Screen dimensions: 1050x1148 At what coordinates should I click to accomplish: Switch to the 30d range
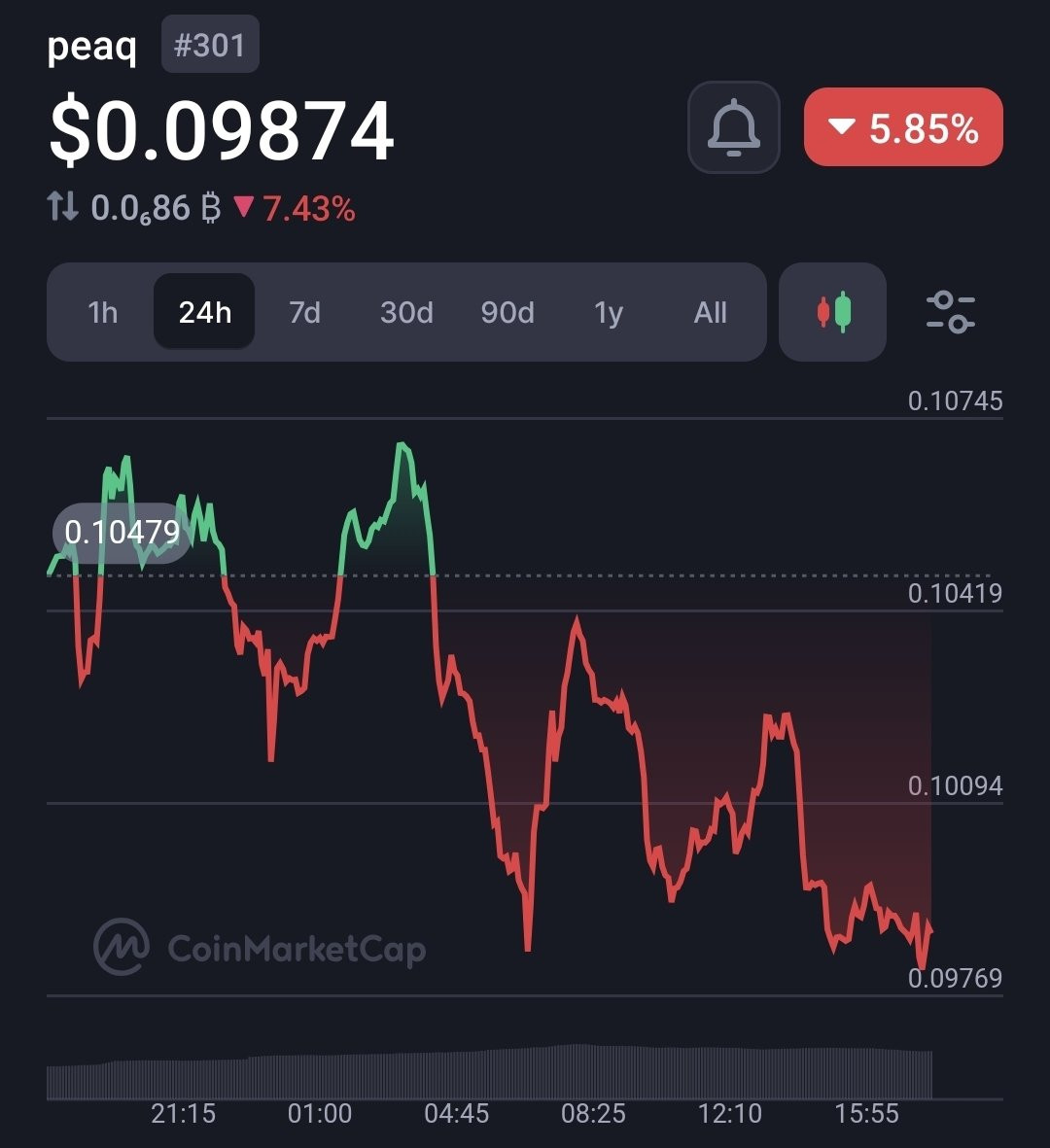coord(406,312)
